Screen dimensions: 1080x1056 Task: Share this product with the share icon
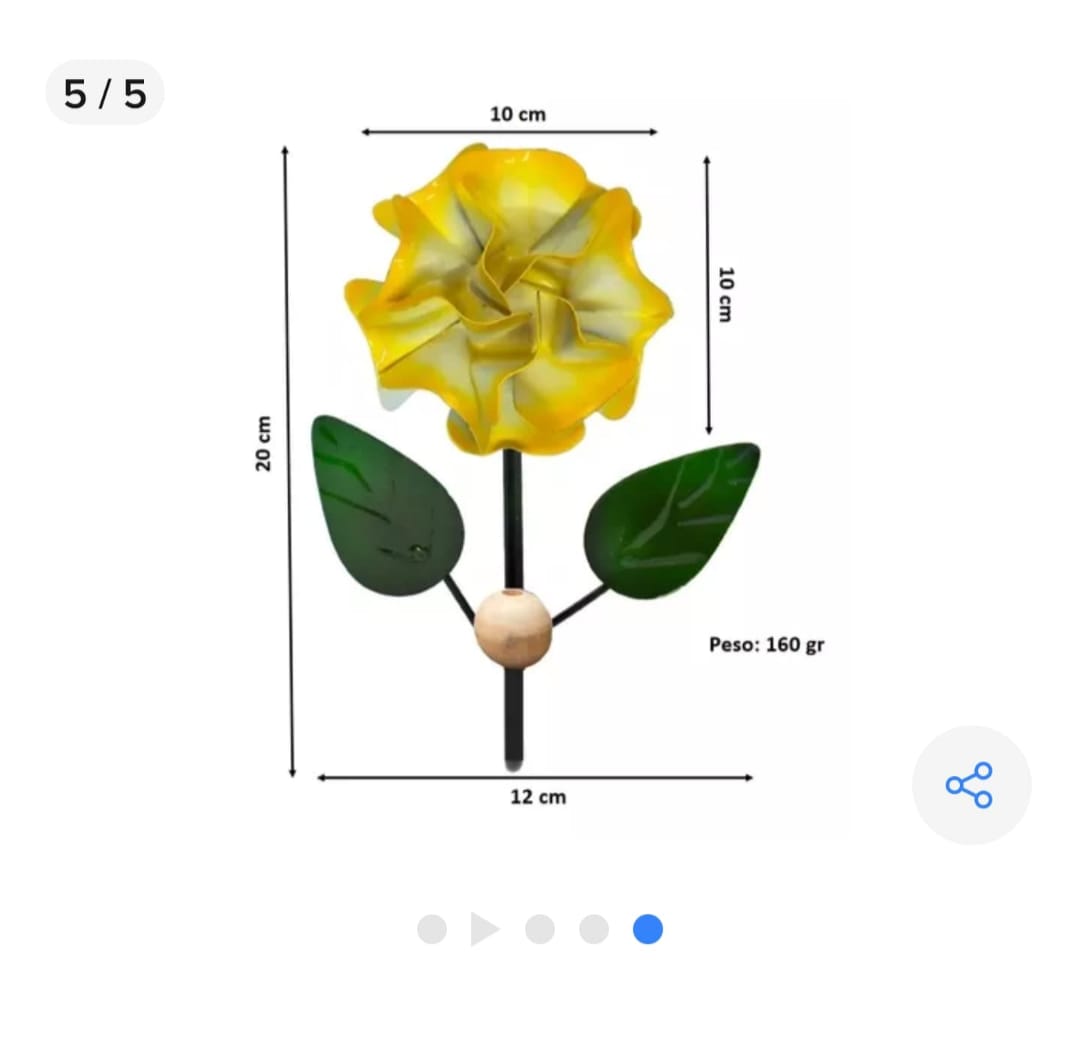(970, 785)
